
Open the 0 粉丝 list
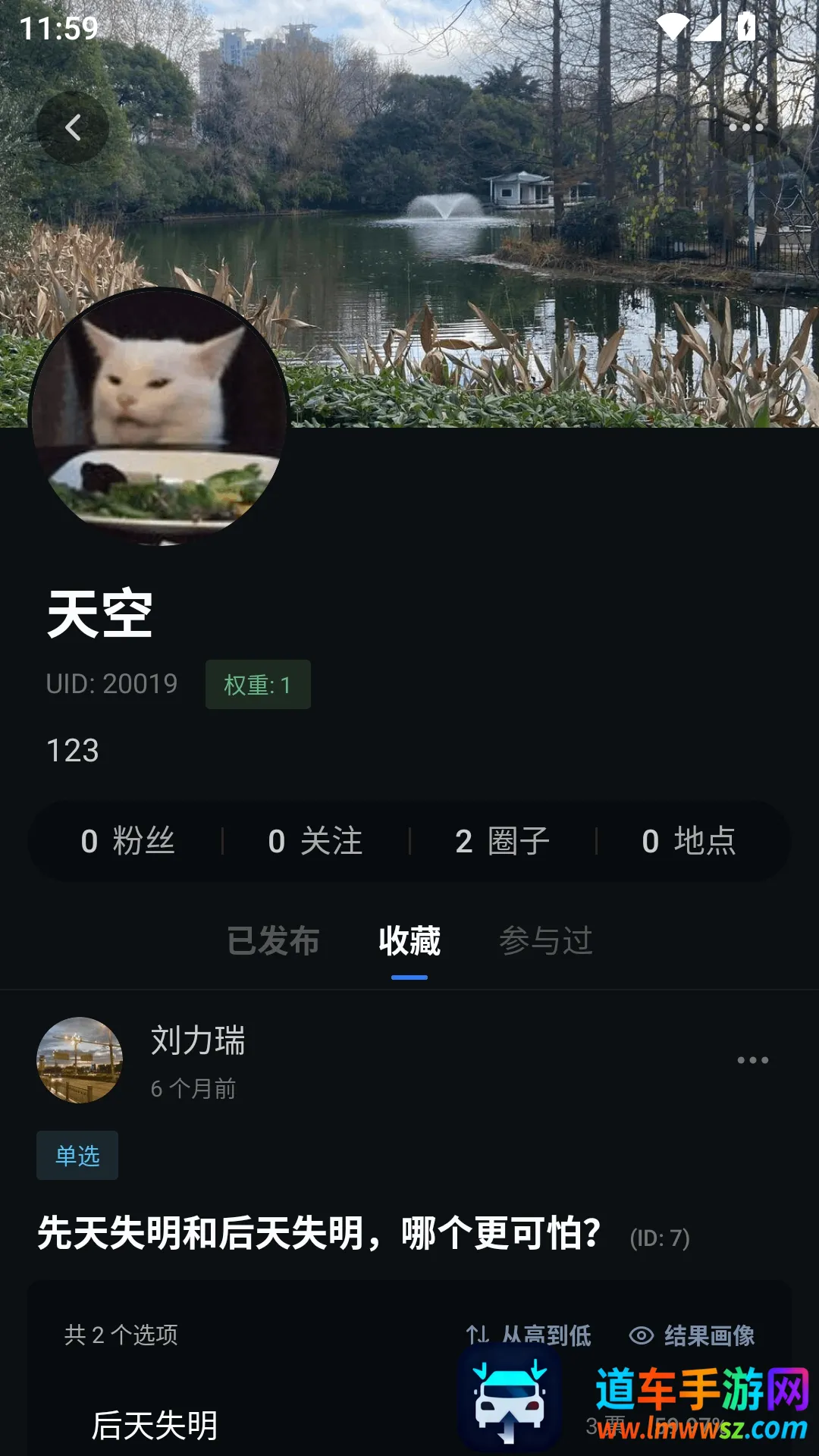129,842
